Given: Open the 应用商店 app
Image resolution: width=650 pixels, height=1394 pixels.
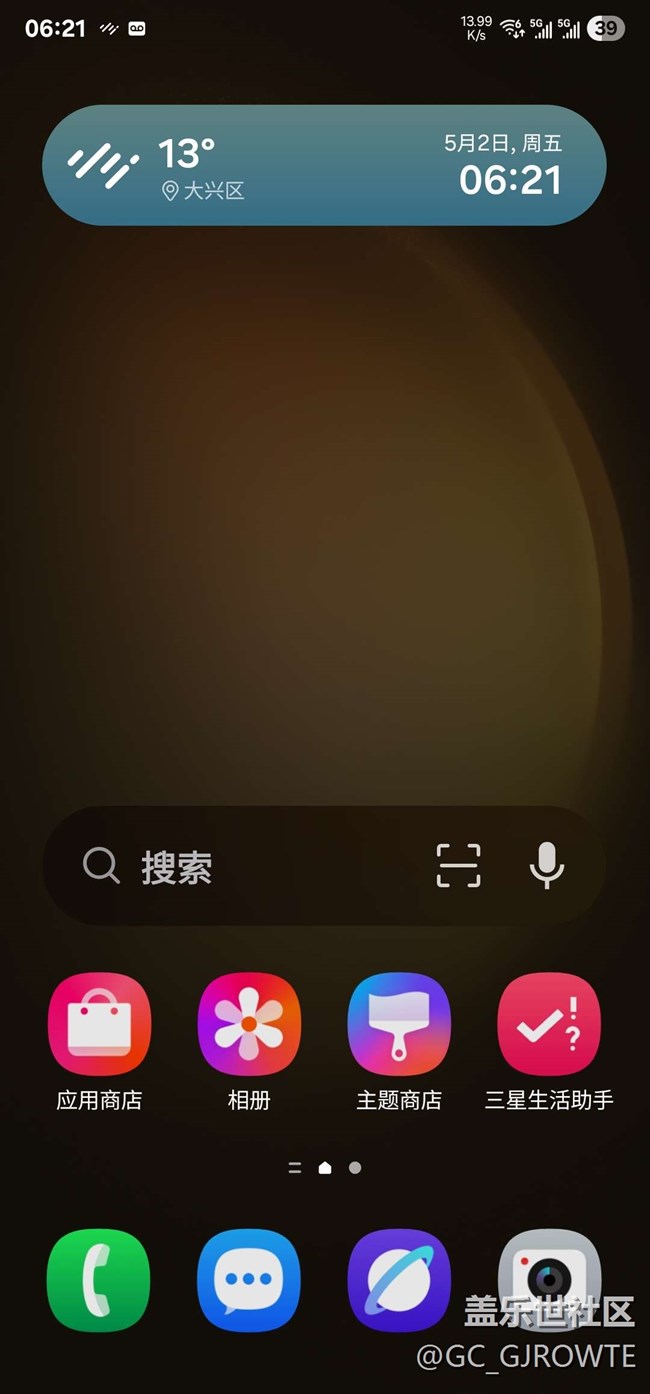Looking at the screenshot, I should point(99,1024).
